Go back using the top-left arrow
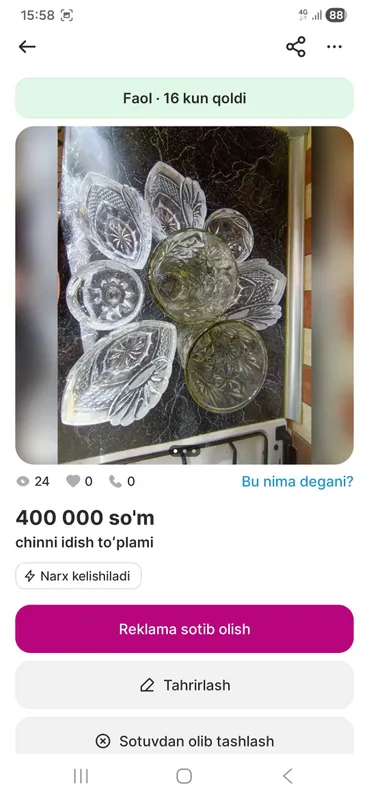 click(27, 47)
